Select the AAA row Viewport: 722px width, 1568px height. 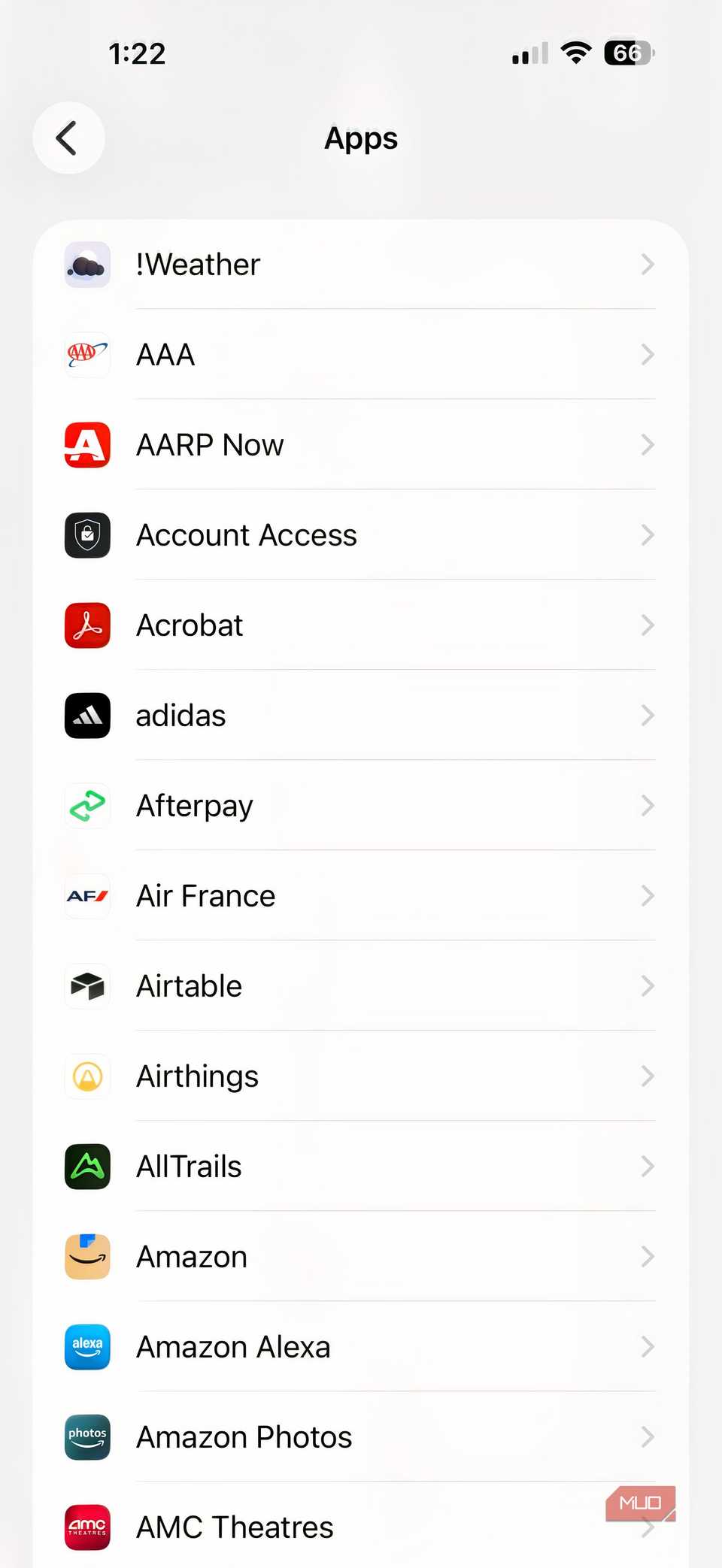(x=359, y=355)
